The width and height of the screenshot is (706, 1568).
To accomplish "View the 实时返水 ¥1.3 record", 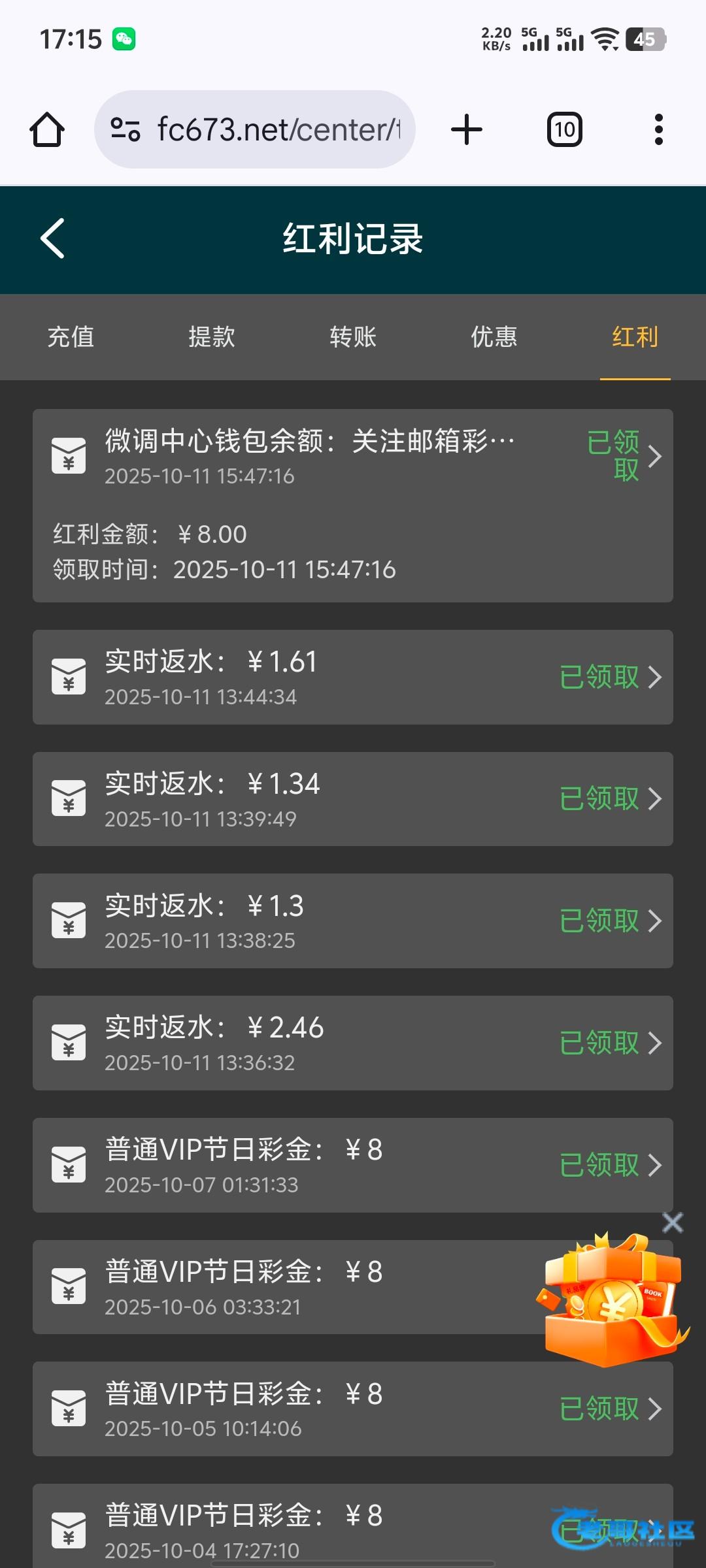I will (353, 921).
